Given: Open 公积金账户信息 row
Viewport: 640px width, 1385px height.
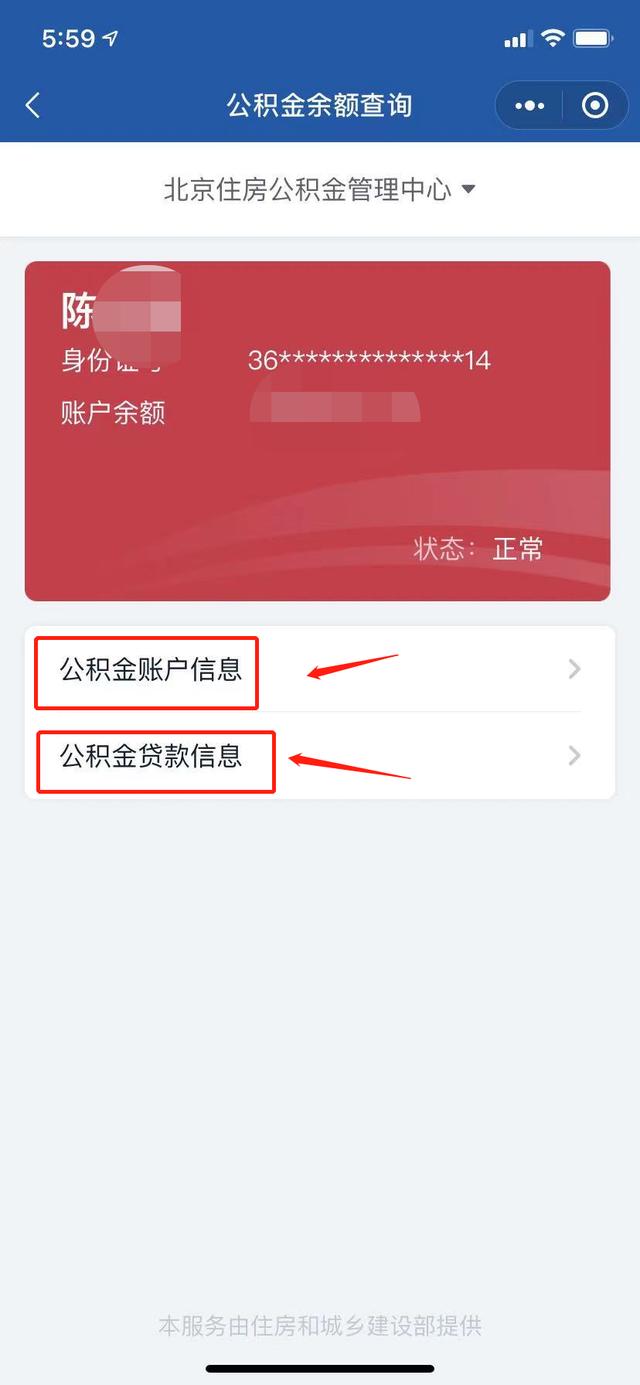Looking at the screenshot, I should click(319, 669).
